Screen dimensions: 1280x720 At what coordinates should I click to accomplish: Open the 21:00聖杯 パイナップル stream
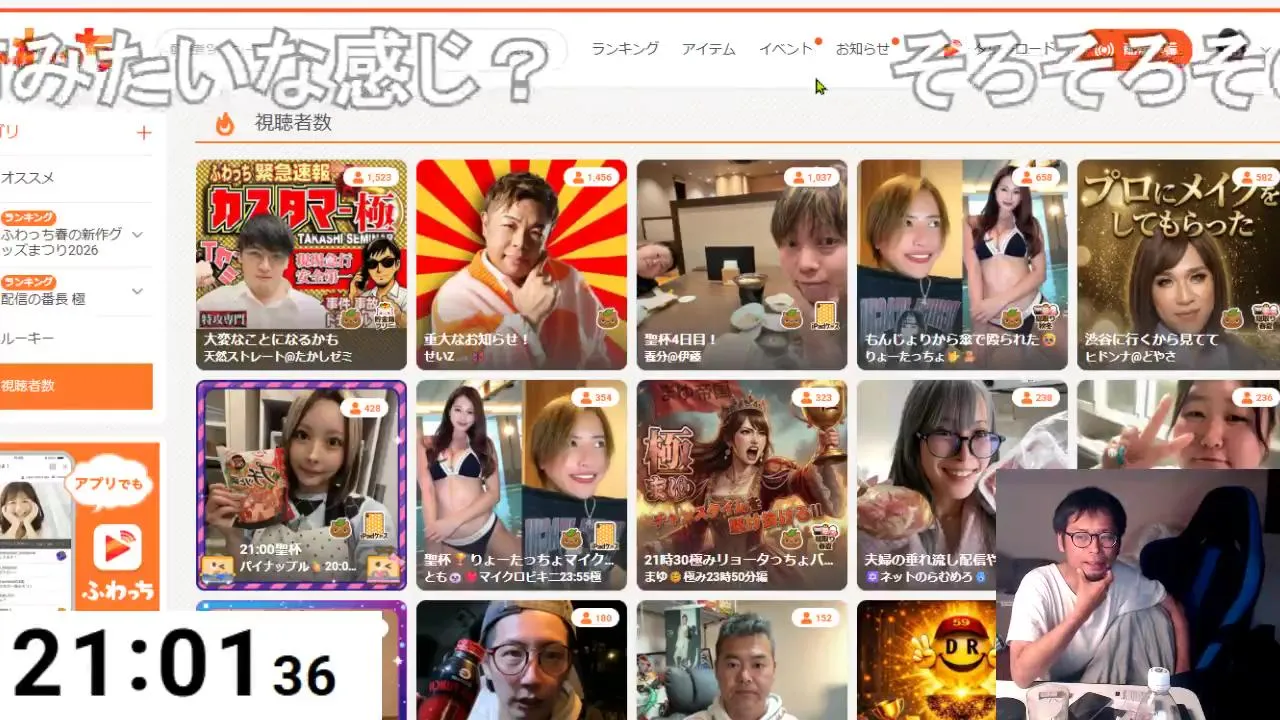[301, 484]
